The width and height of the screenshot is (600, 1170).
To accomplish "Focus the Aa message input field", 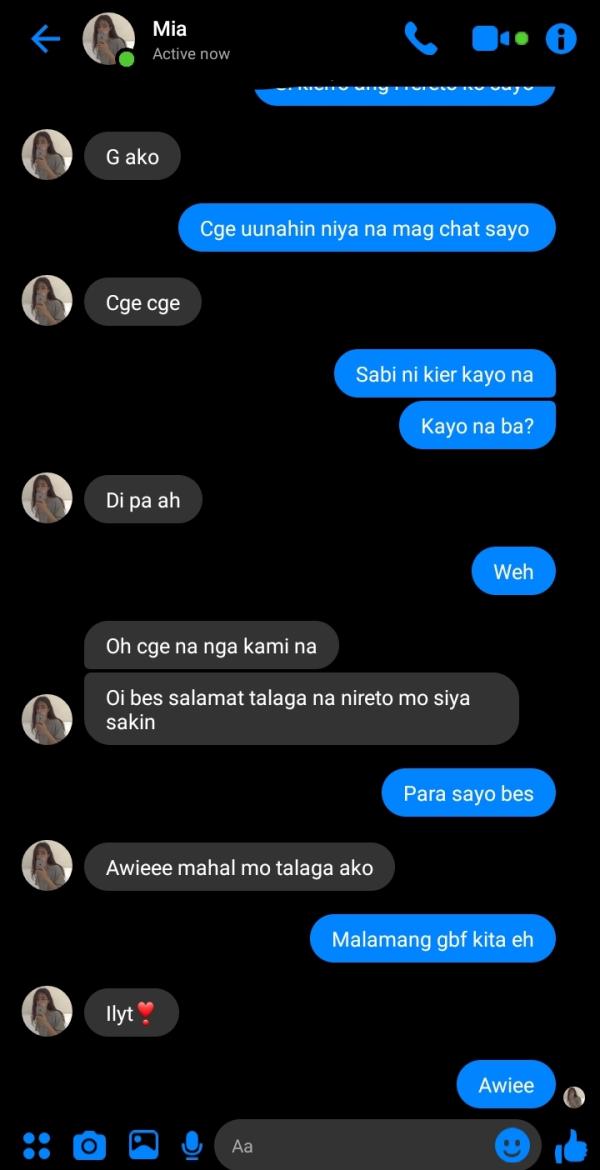I will 350,1146.
